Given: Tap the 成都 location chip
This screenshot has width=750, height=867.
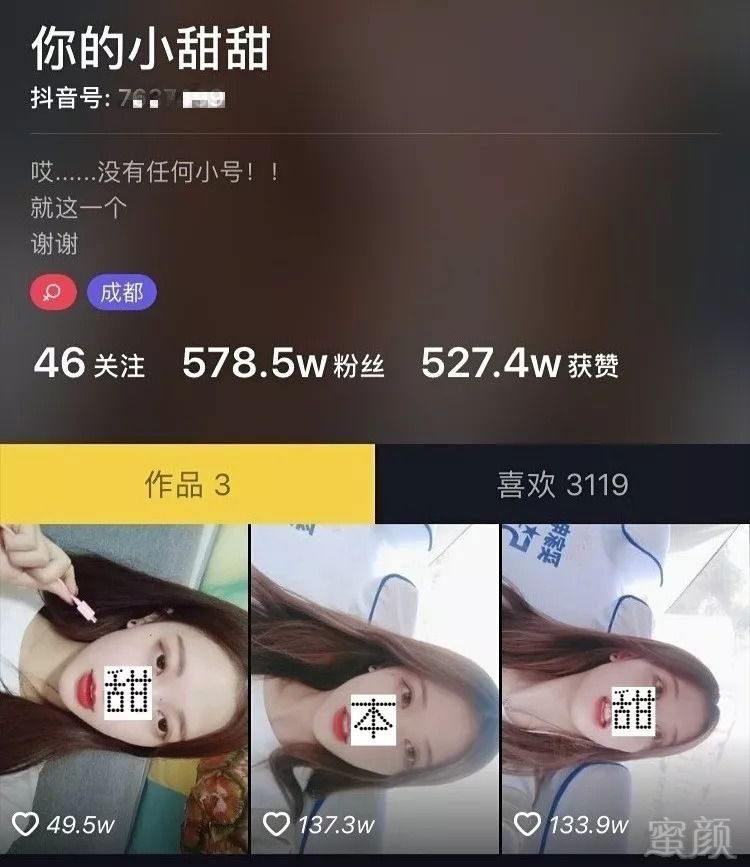Looking at the screenshot, I should (x=122, y=292).
